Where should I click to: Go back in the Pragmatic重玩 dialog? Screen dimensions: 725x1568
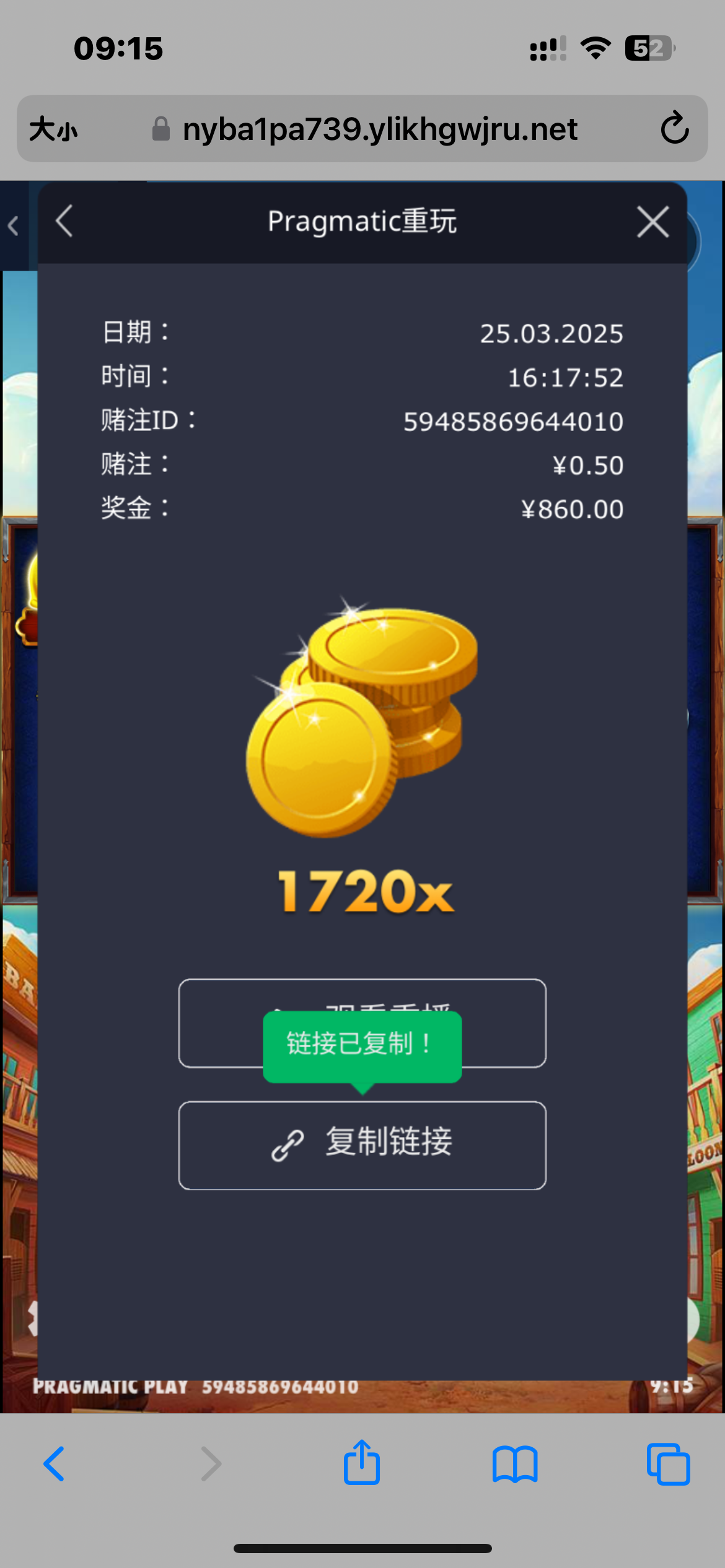[64, 221]
